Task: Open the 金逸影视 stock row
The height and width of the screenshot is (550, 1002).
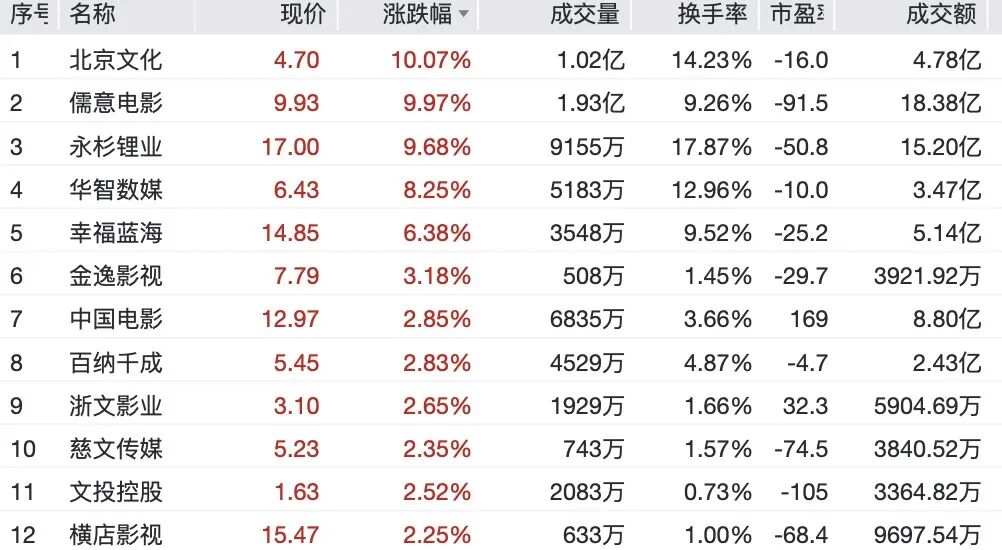Action: pyautogui.click(x=501, y=275)
